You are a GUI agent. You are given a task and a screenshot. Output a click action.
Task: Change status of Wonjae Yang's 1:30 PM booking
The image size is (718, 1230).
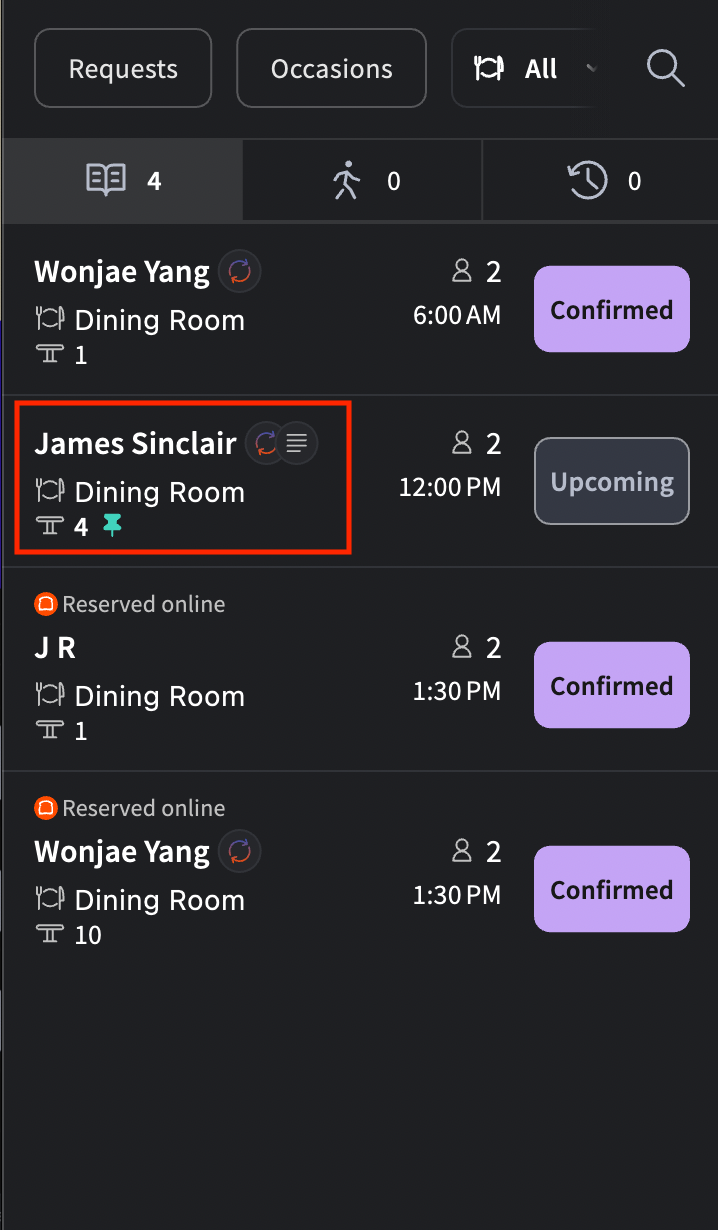[x=611, y=890]
